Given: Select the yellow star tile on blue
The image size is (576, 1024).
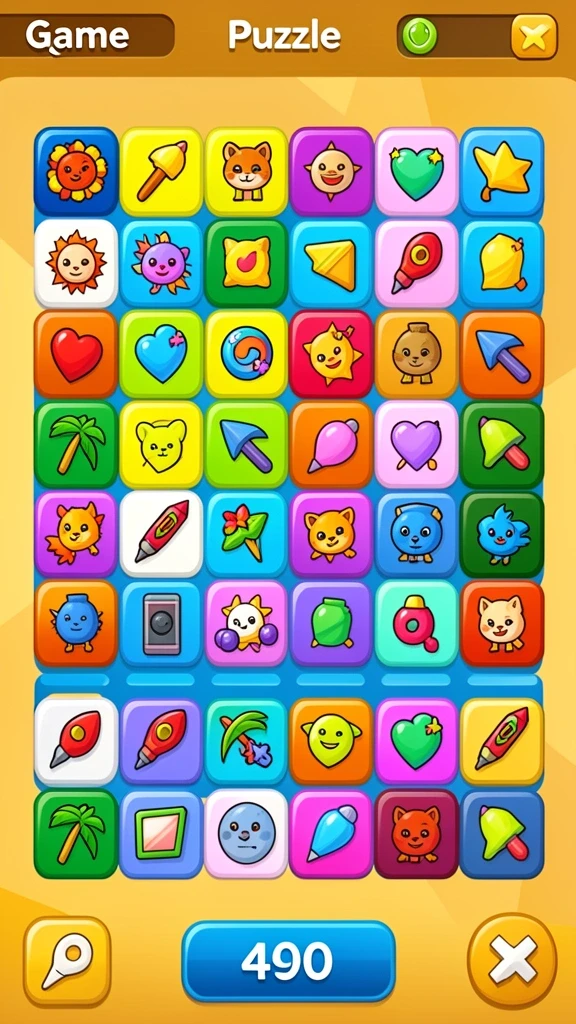Looking at the screenshot, I should click(502, 172).
